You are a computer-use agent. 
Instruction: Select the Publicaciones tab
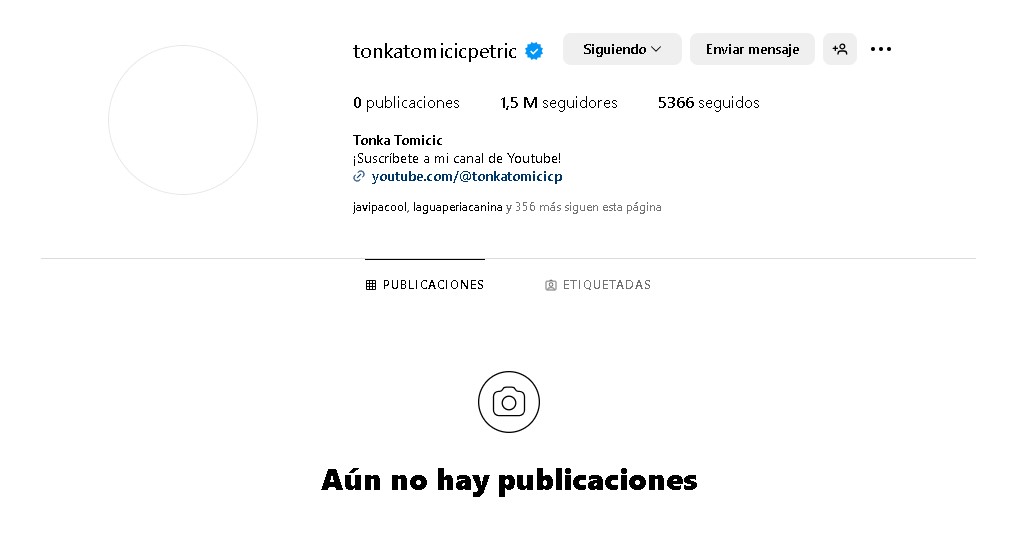pos(425,285)
